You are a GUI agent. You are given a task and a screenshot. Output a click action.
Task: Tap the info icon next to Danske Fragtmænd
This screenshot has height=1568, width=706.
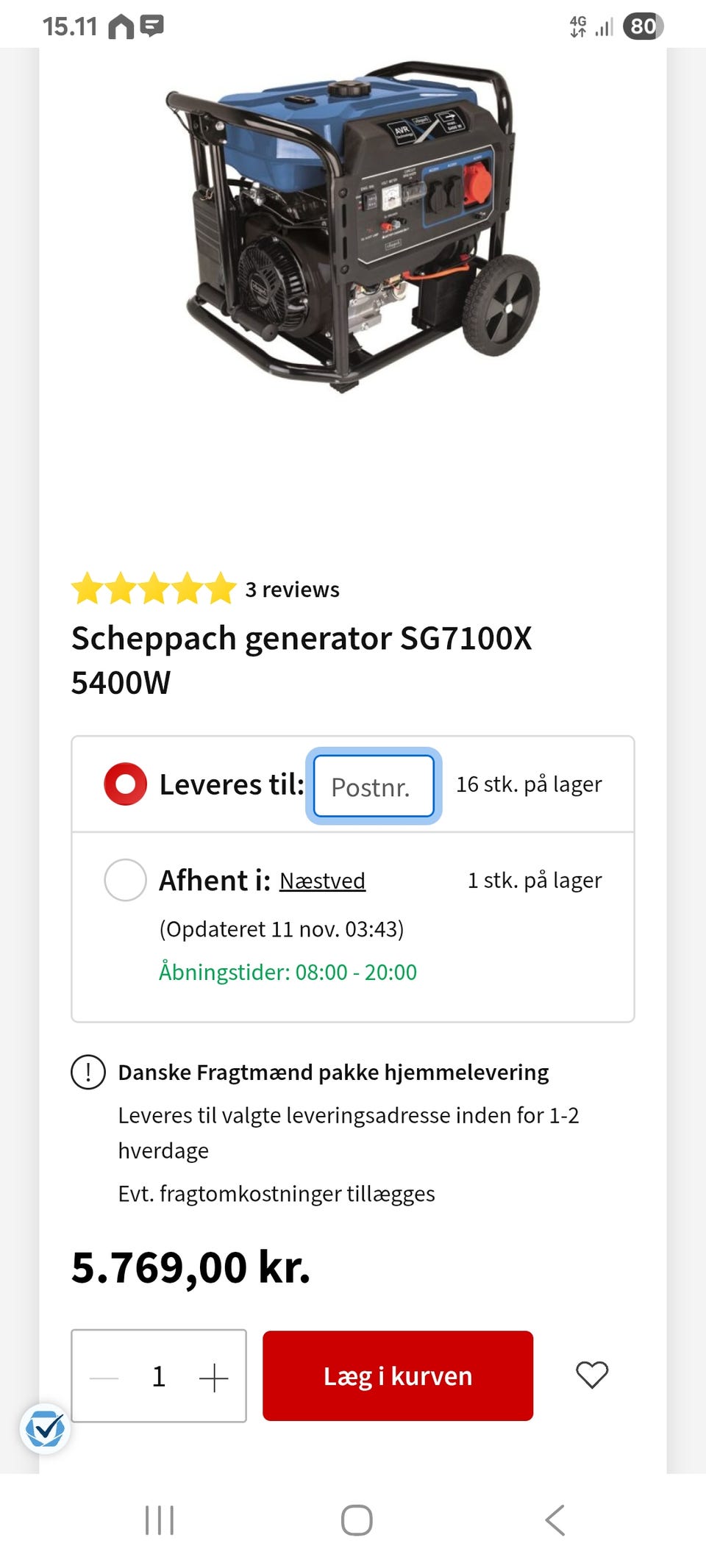click(x=88, y=1073)
